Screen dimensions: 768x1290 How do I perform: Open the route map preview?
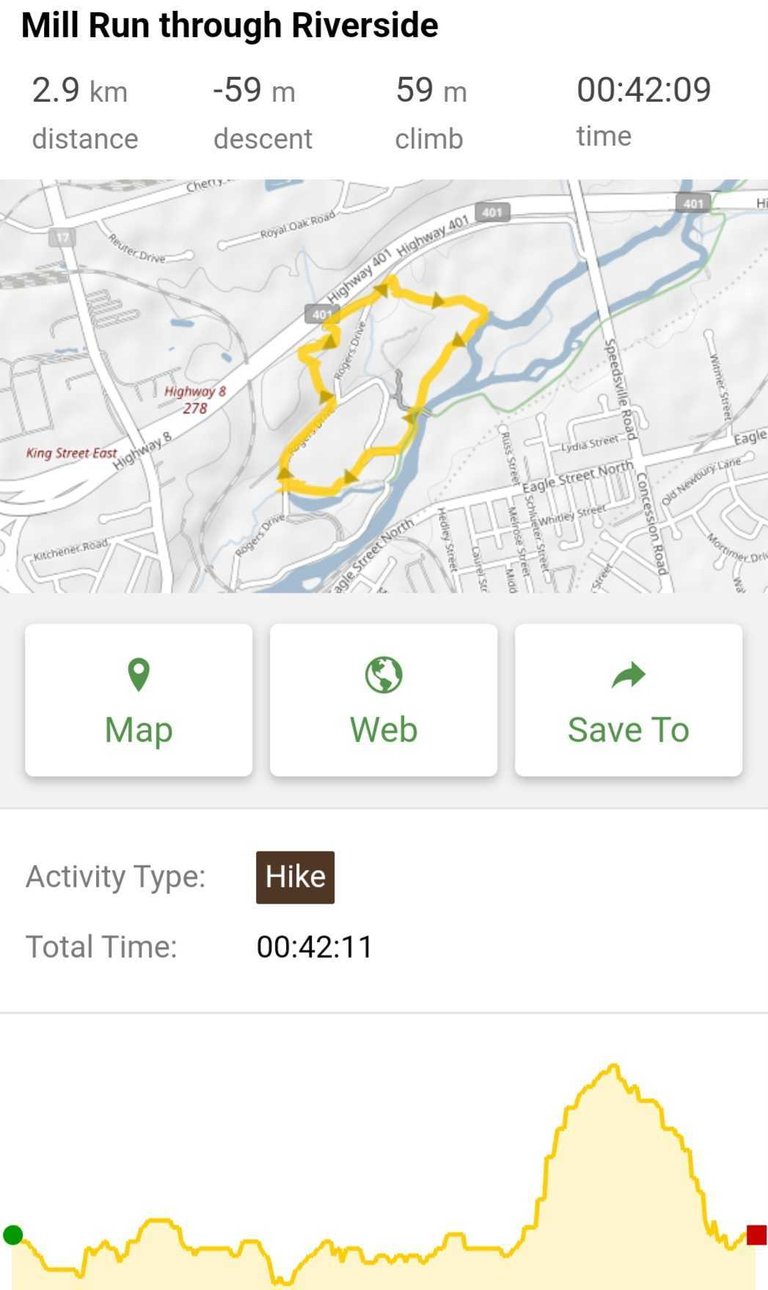[x=384, y=386]
